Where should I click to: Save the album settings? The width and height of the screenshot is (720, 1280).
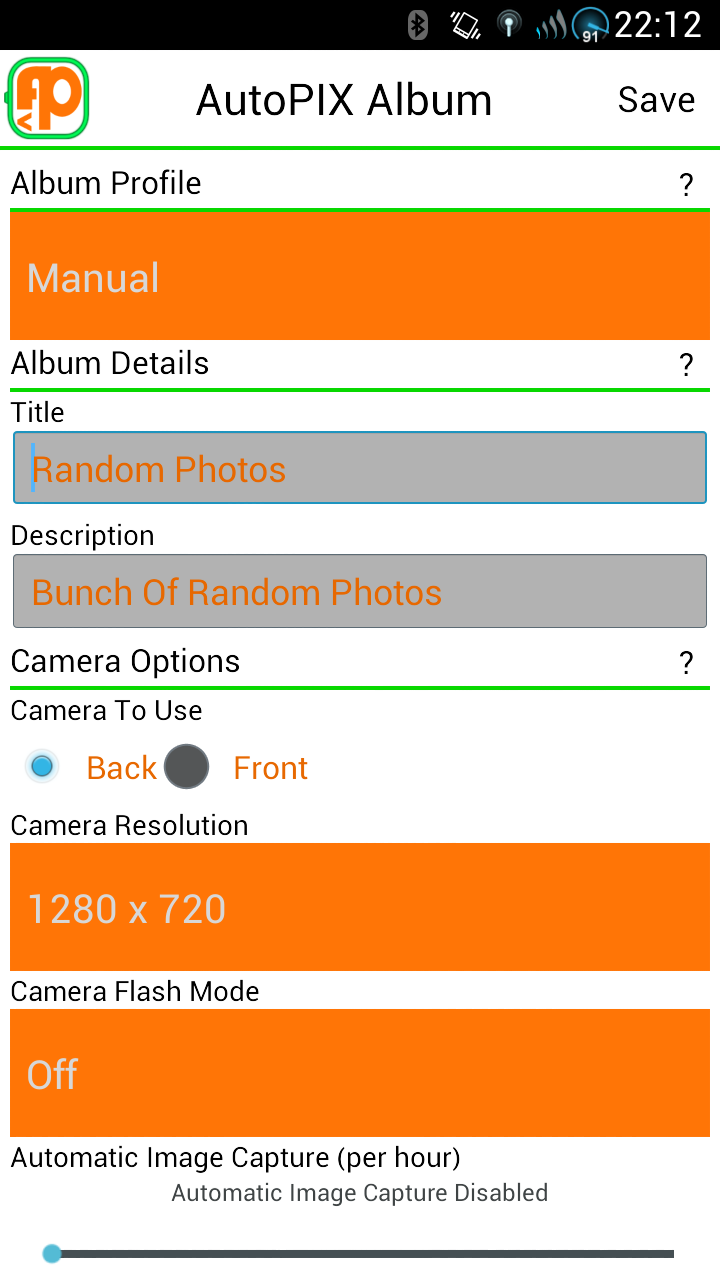pyautogui.click(x=656, y=99)
